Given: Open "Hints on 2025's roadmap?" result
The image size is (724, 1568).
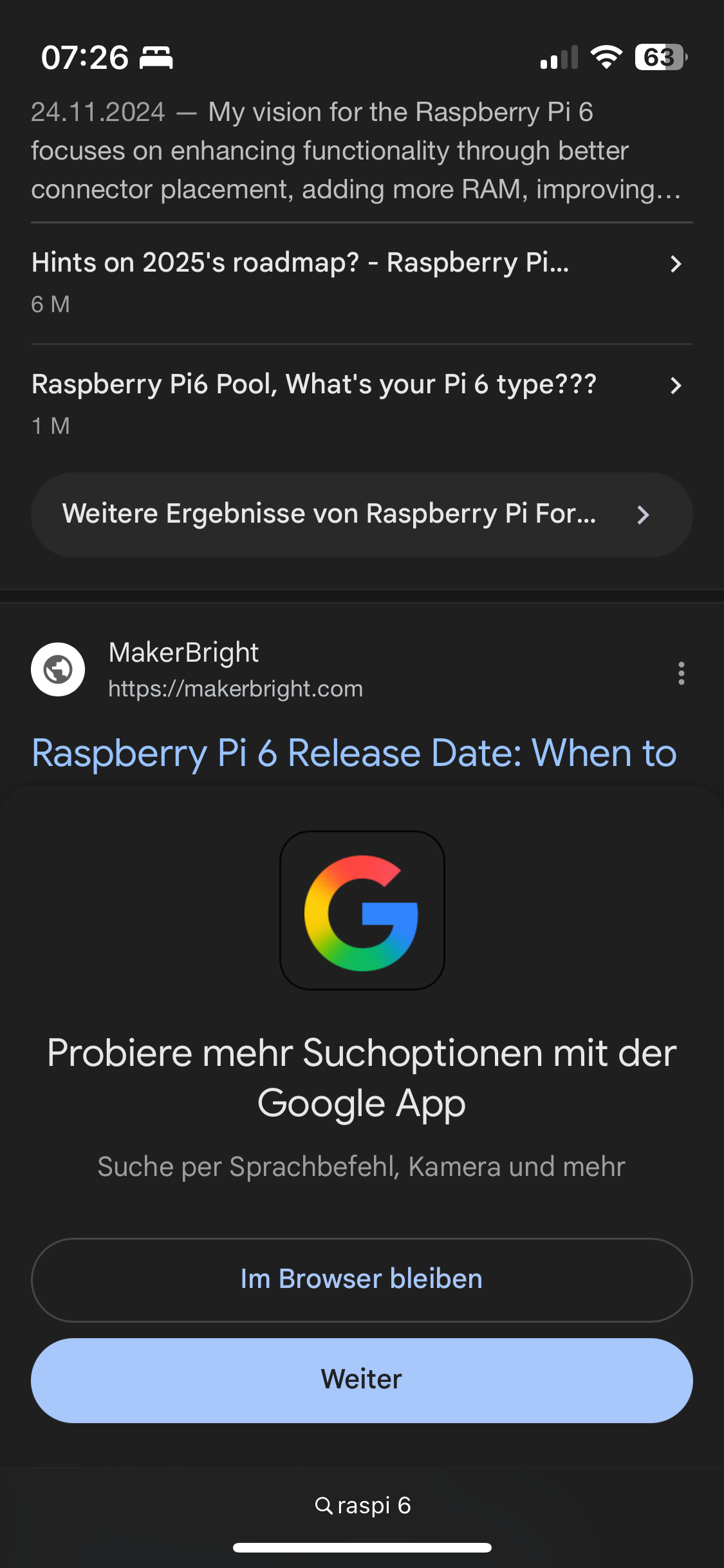Looking at the screenshot, I should point(362,283).
